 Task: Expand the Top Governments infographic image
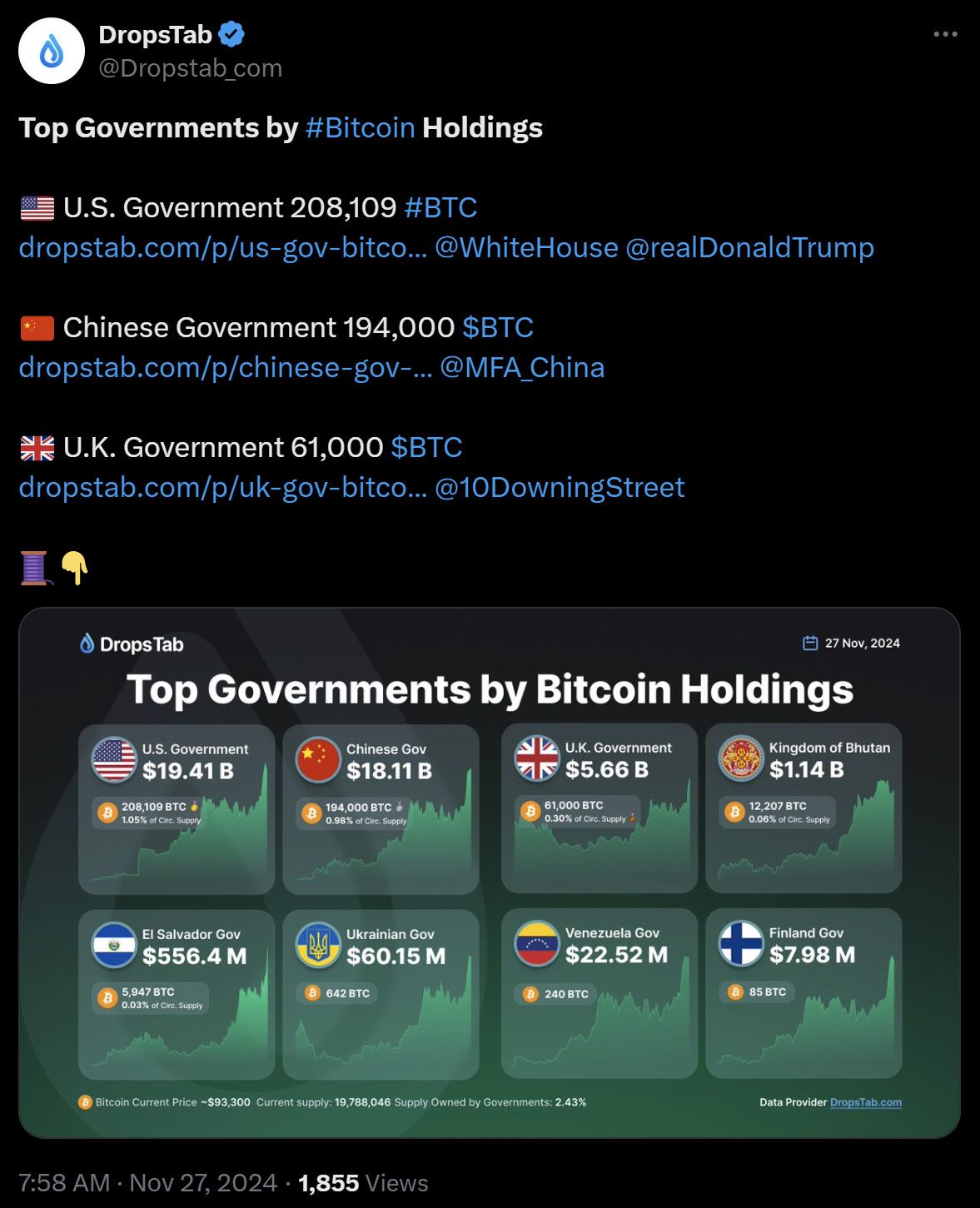[490, 872]
